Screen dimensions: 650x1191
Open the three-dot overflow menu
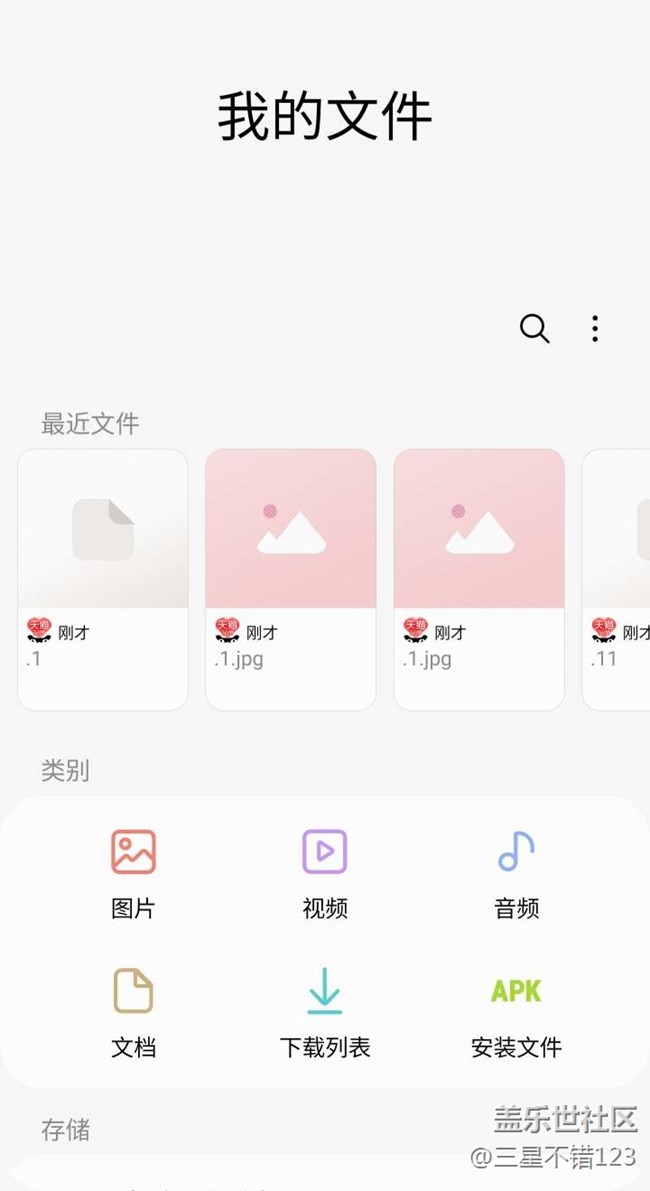point(595,329)
